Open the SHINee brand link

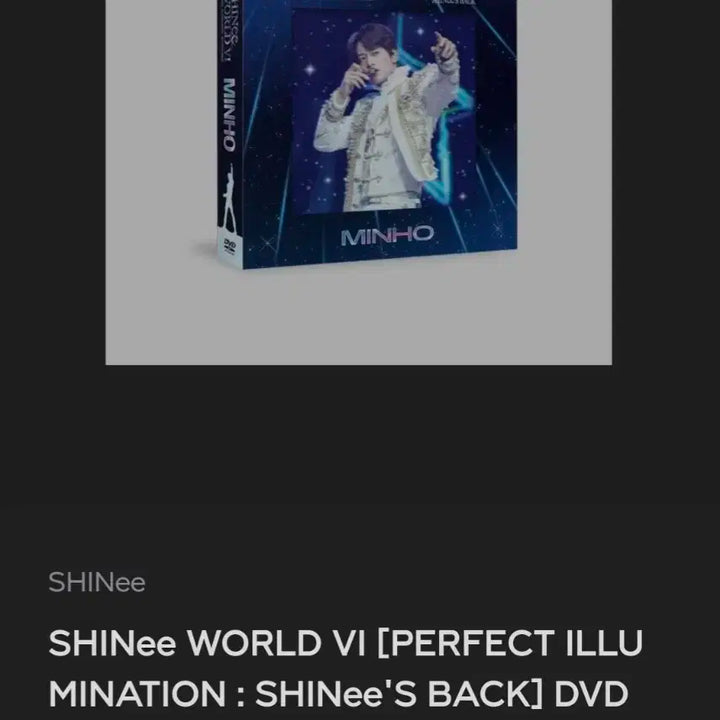tap(97, 583)
